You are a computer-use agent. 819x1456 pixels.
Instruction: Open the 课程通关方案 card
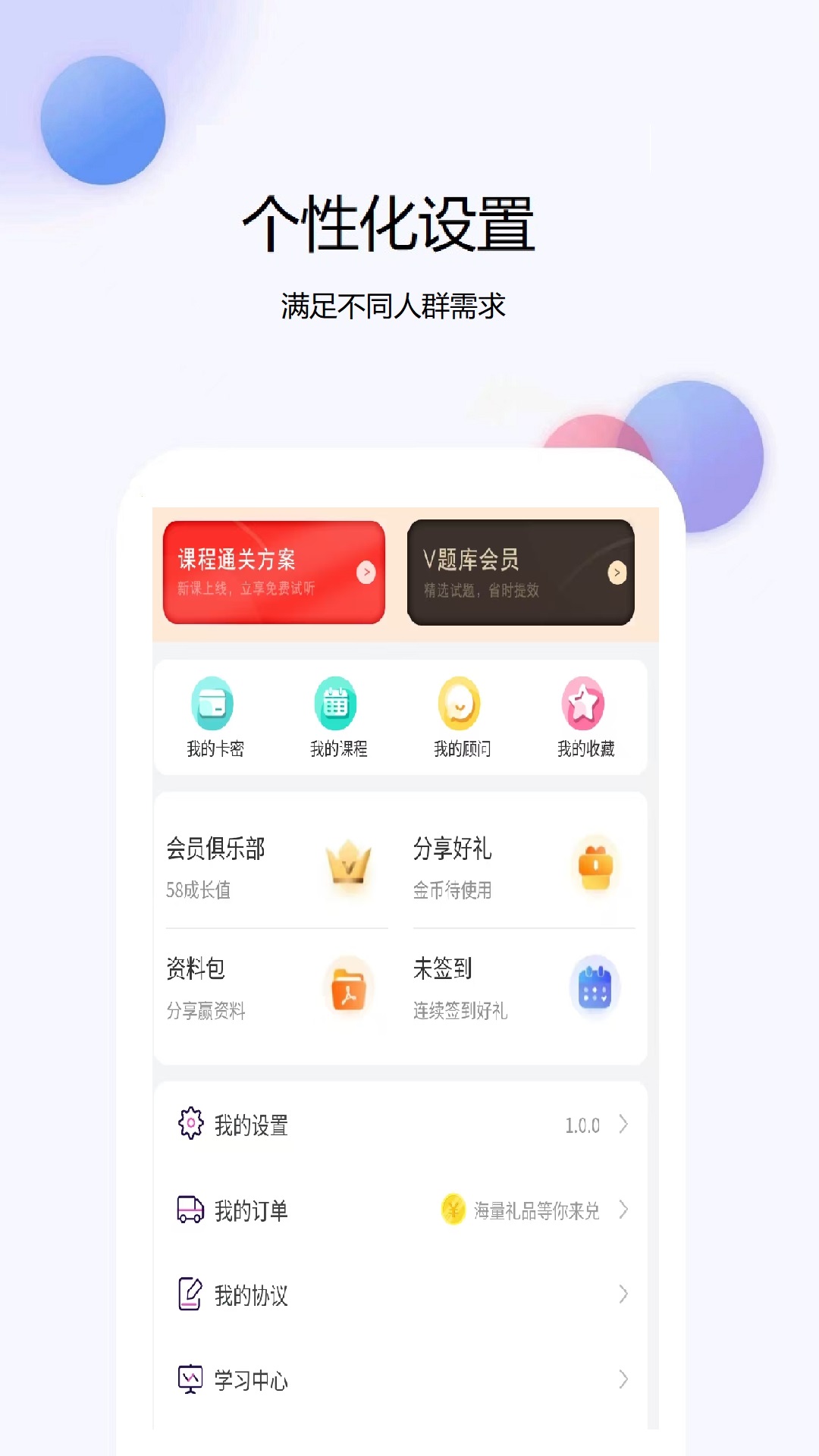(273, 570)
